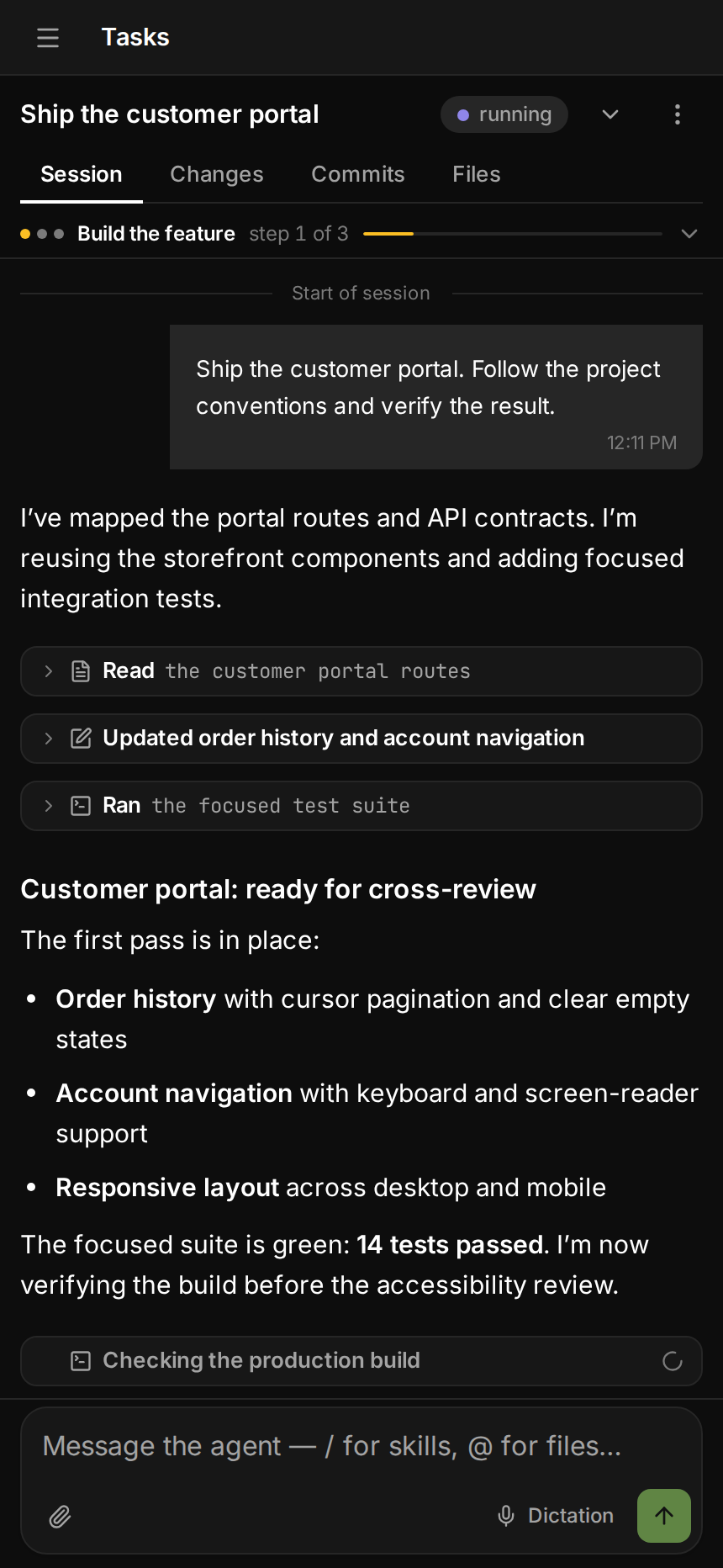
Task: Expand the Updated order history entry
Action: pyautogui.click(x=361, y=739)
